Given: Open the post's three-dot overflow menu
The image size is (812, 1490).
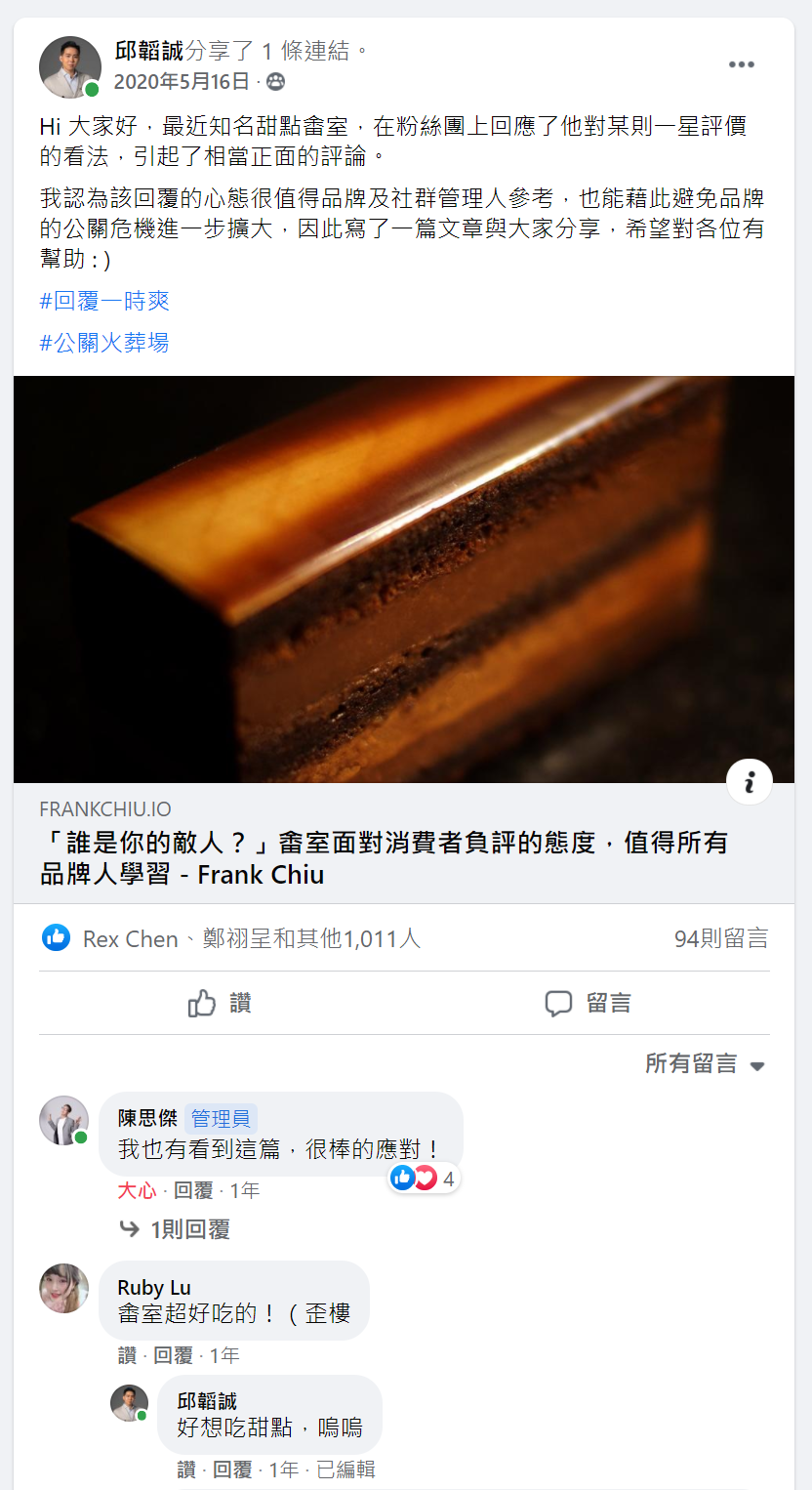Looking at the screenshot, I should pos(741,64).
